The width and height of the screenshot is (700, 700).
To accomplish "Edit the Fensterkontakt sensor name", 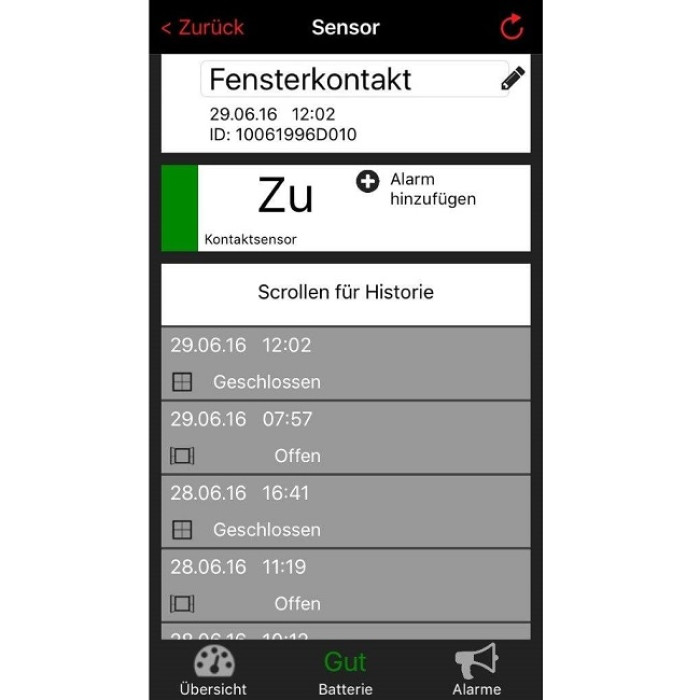I will pos(513,79).
